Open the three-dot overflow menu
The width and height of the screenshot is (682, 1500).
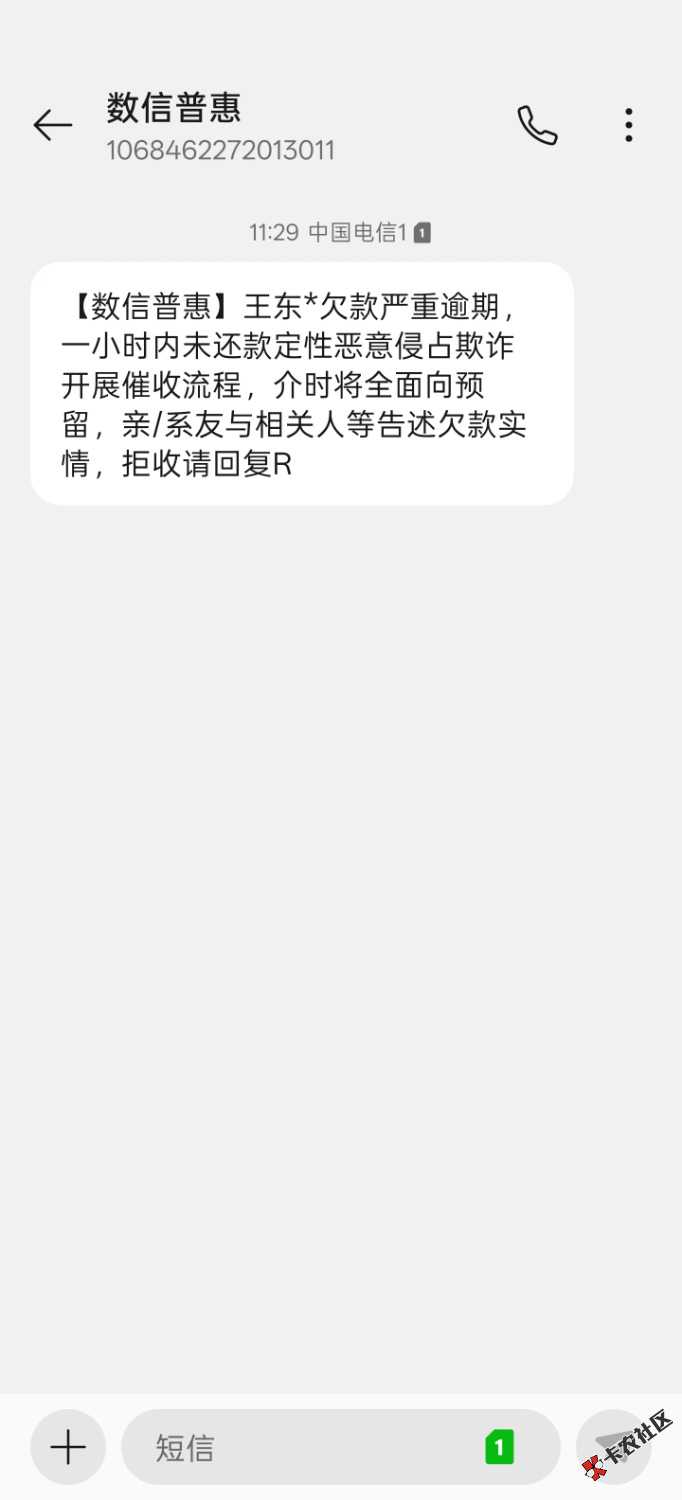[x=628, y=125]
